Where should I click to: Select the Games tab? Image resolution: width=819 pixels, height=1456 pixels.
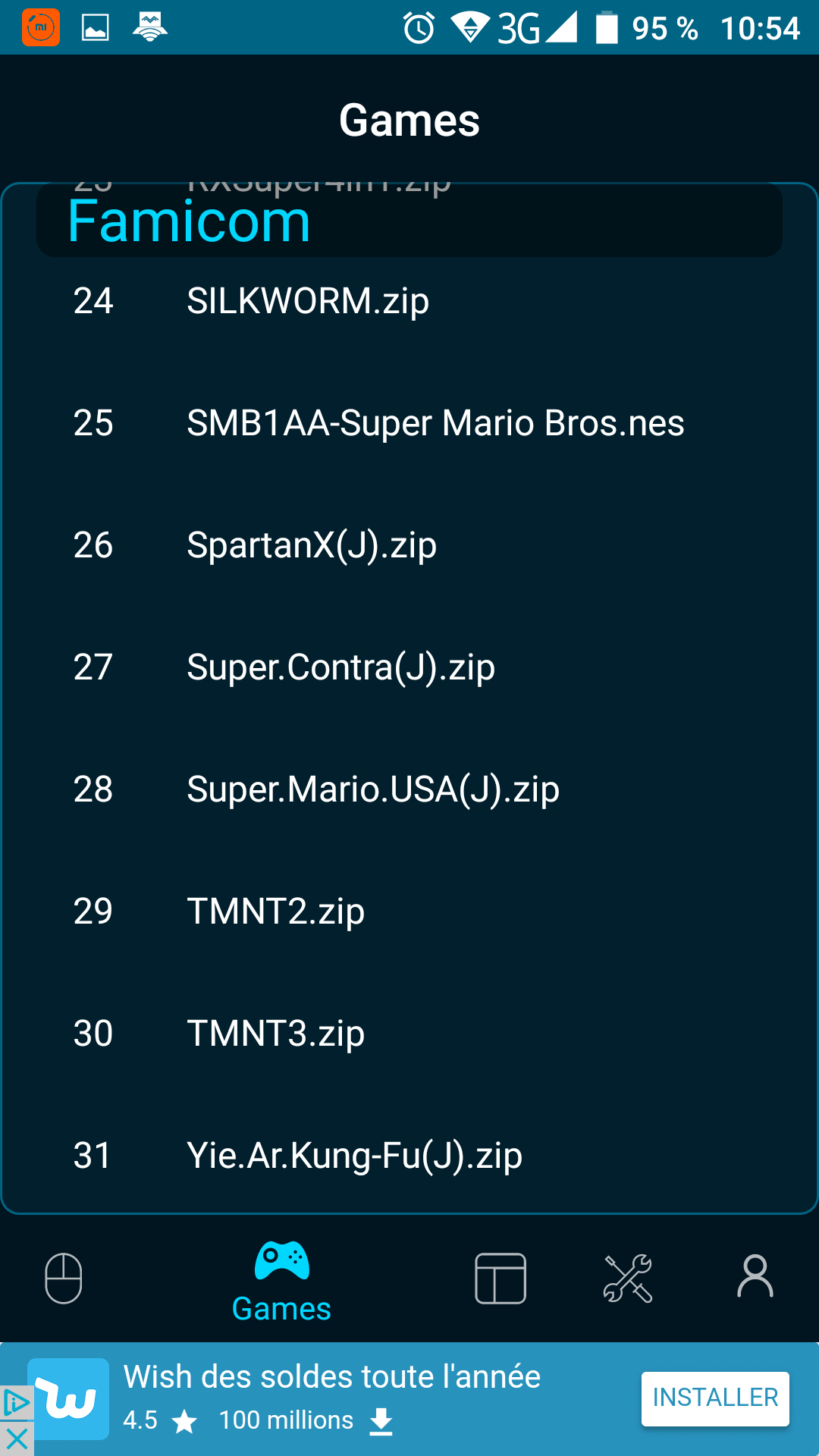pos(281,1282)
